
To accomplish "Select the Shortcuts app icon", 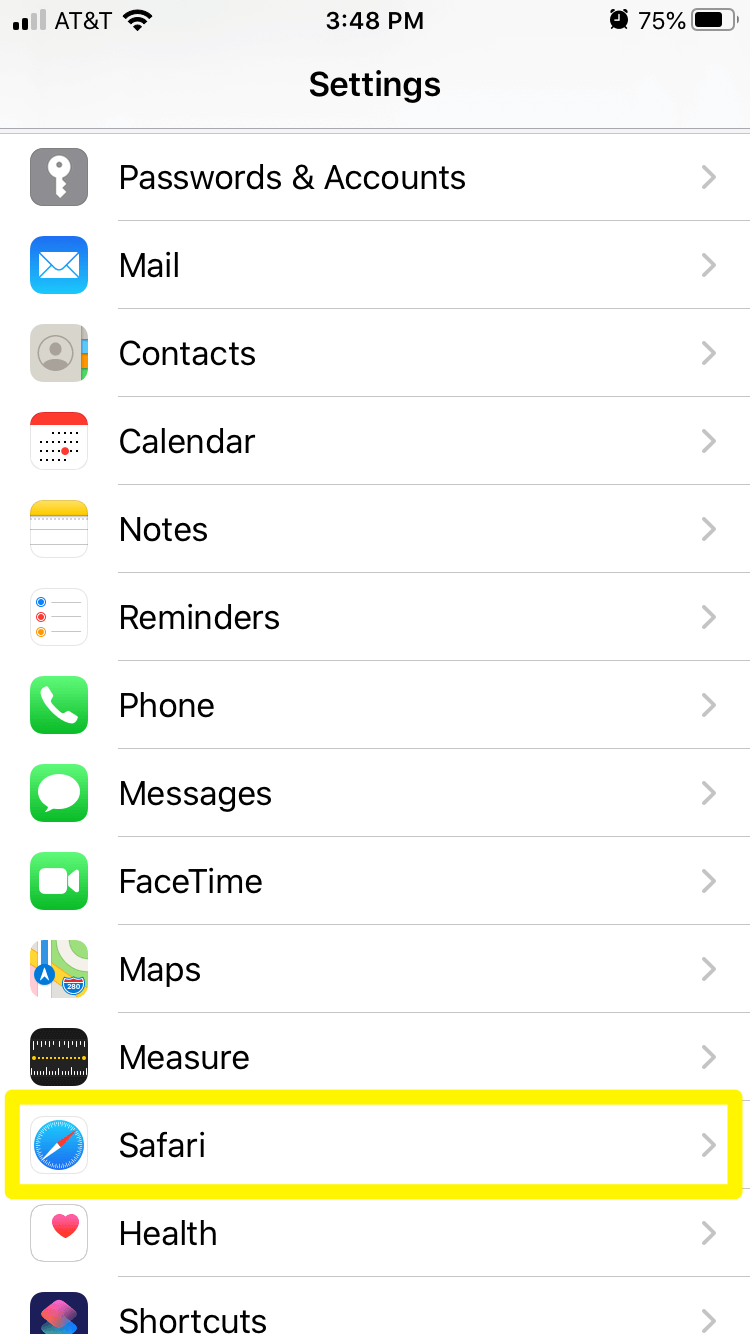I will point(58,1318).
